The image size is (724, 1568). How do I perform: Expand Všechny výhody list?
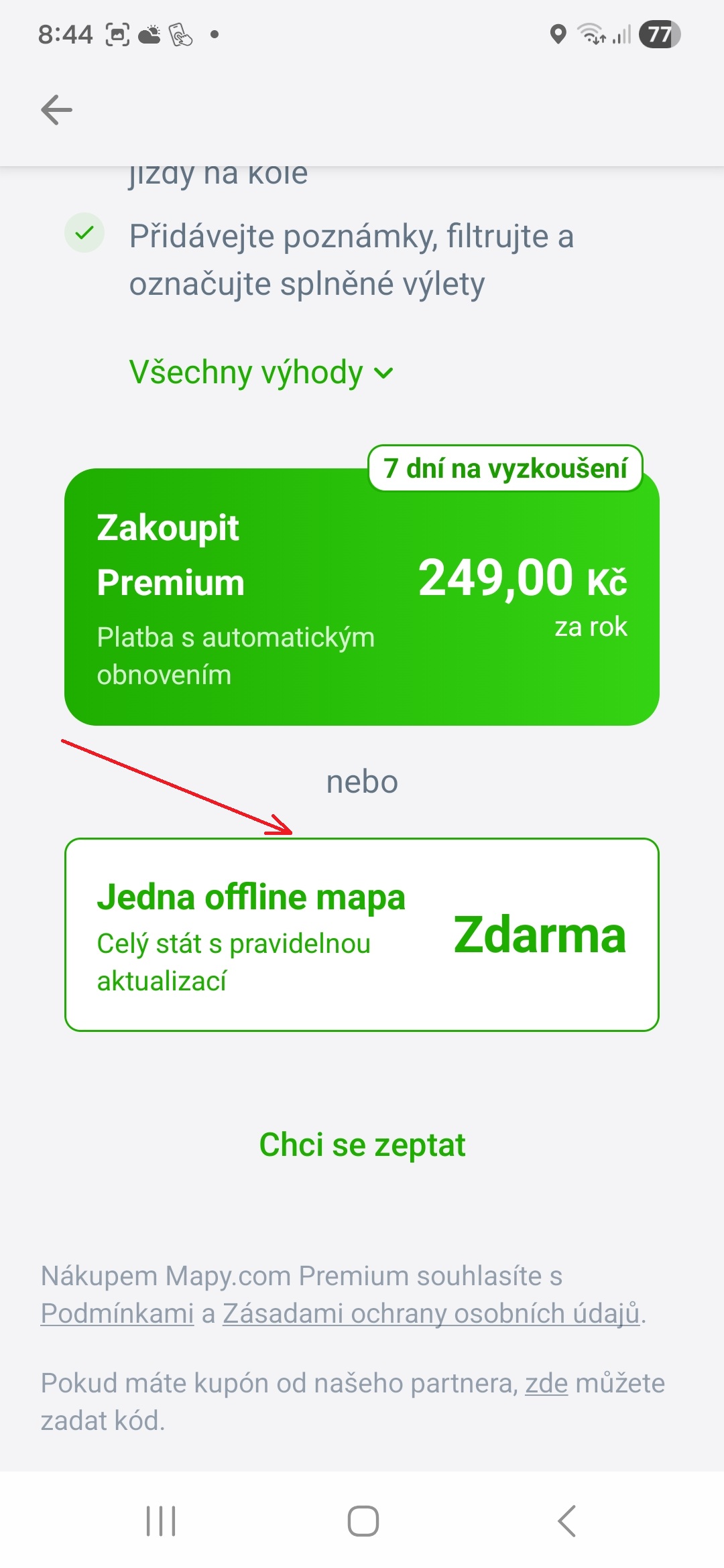[261, 373]
